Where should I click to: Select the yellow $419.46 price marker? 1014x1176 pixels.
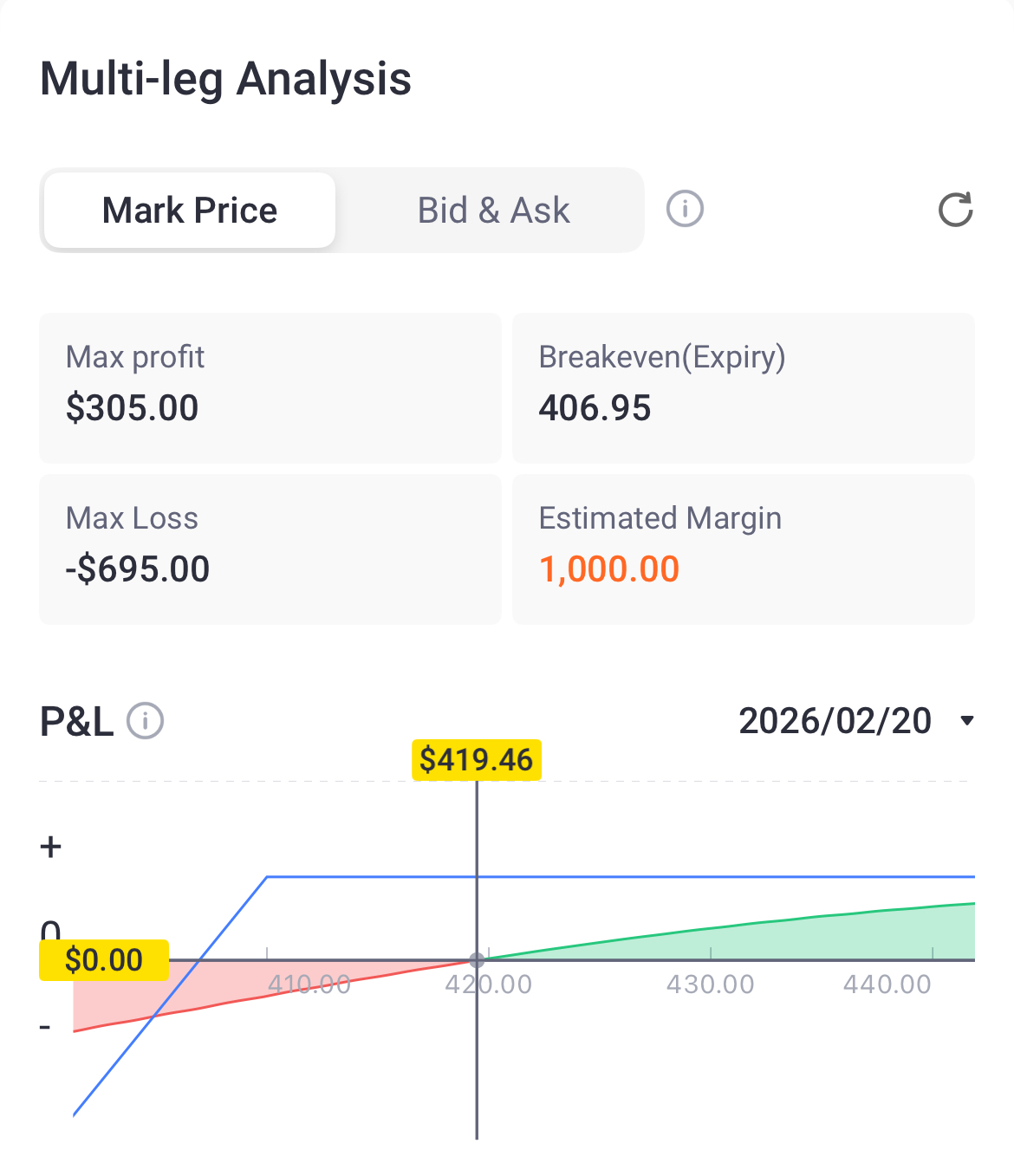[x=478, y=759]
